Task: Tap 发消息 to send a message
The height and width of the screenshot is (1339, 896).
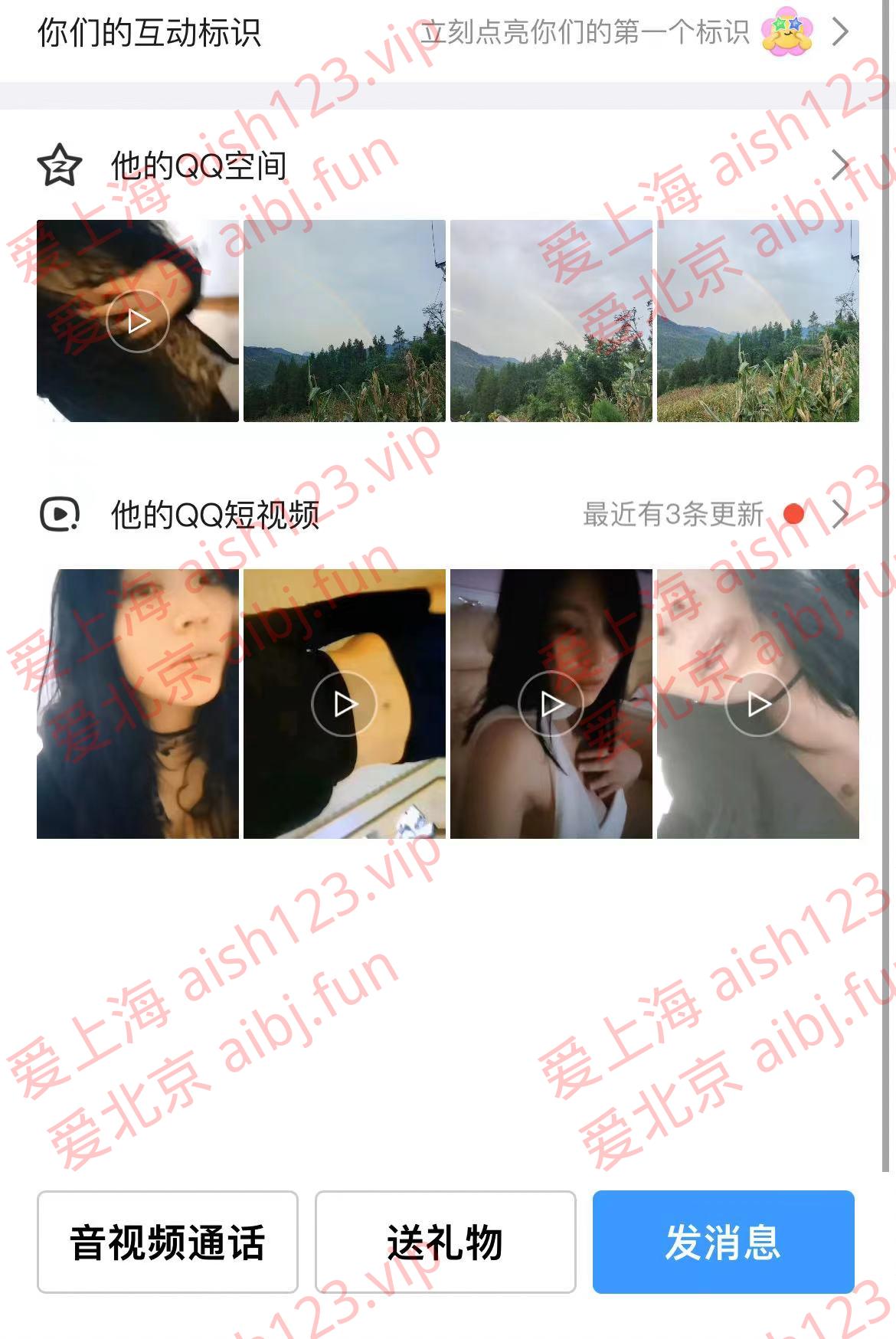Action: point(723,1242)
